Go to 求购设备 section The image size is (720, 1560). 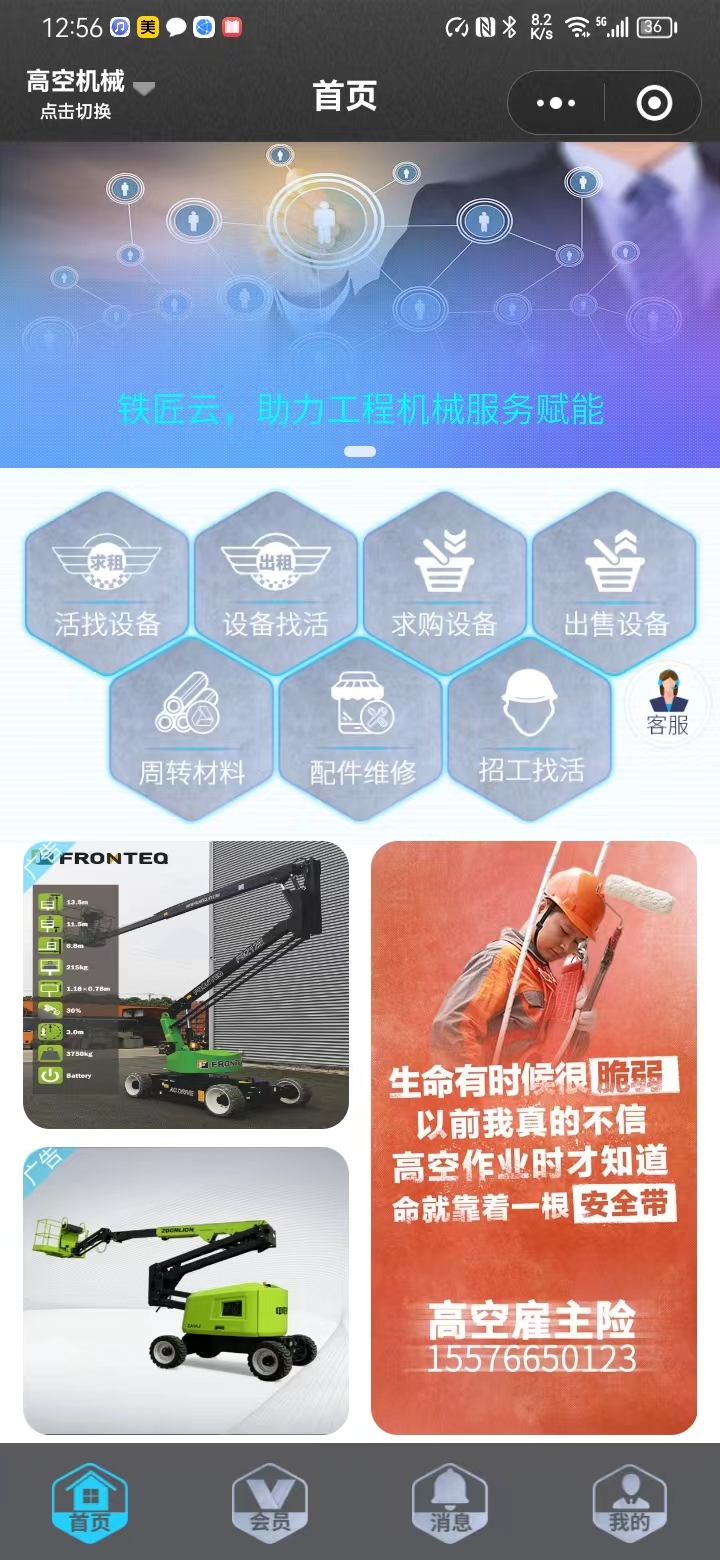(444, 583)
